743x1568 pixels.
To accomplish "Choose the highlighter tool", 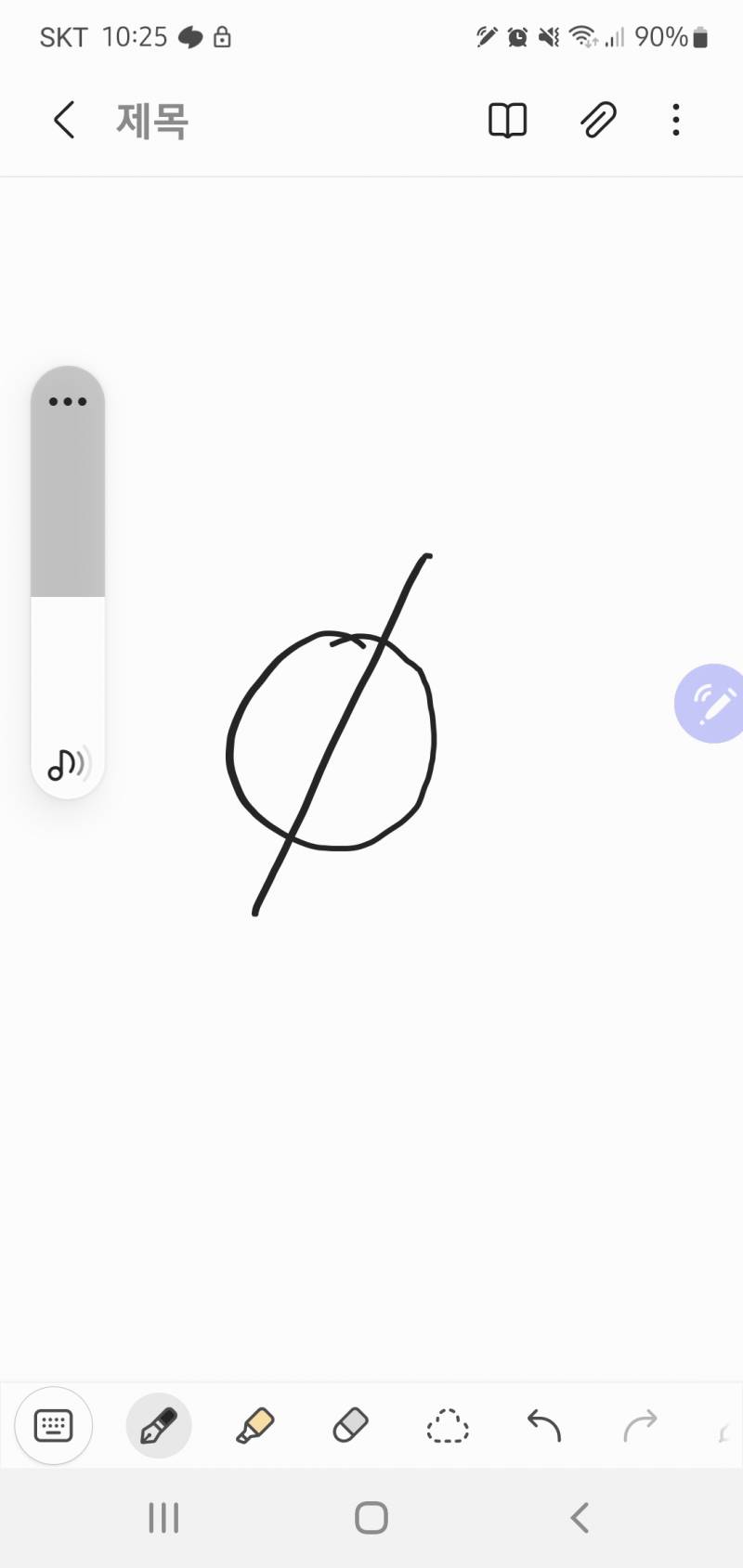I will tap(255, 1426).
